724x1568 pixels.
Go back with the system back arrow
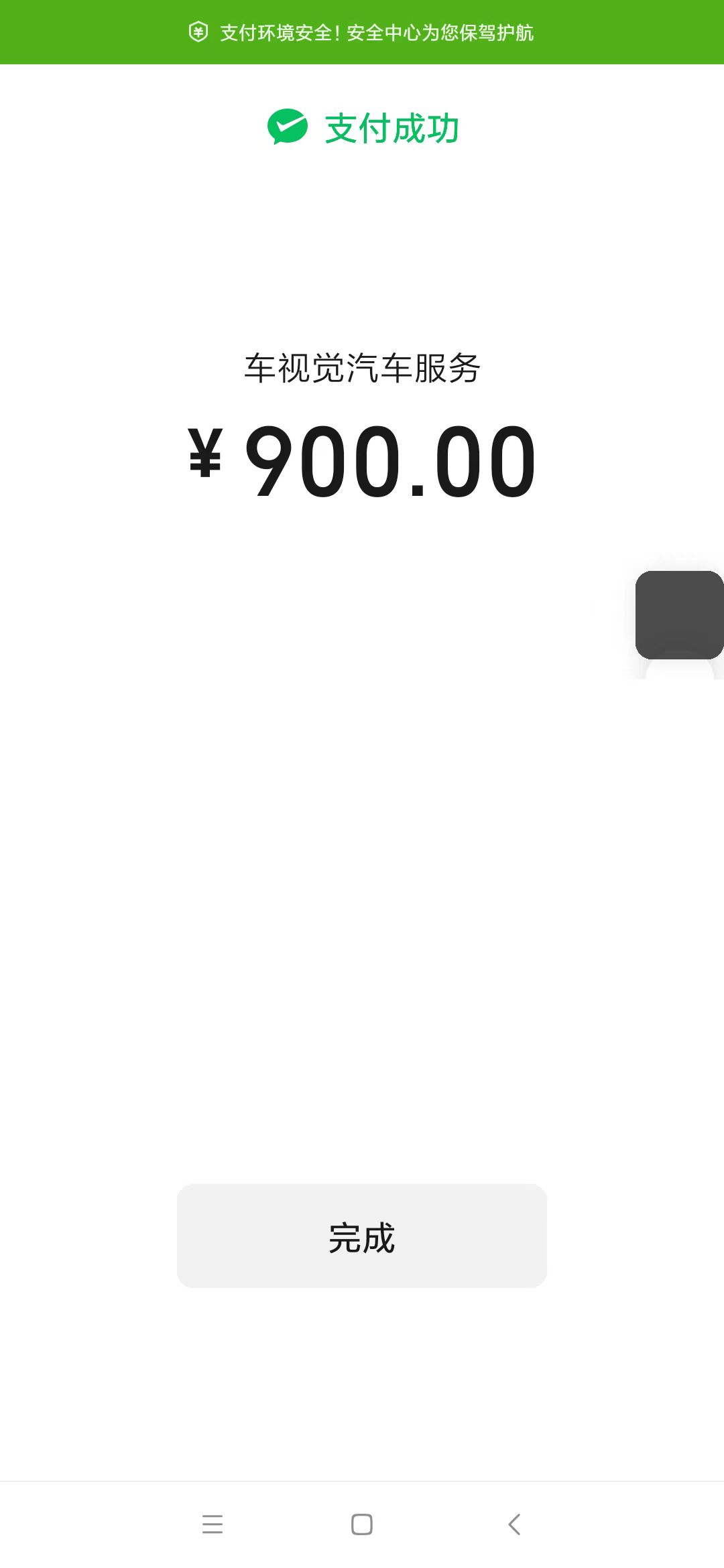pos(514,1524)
